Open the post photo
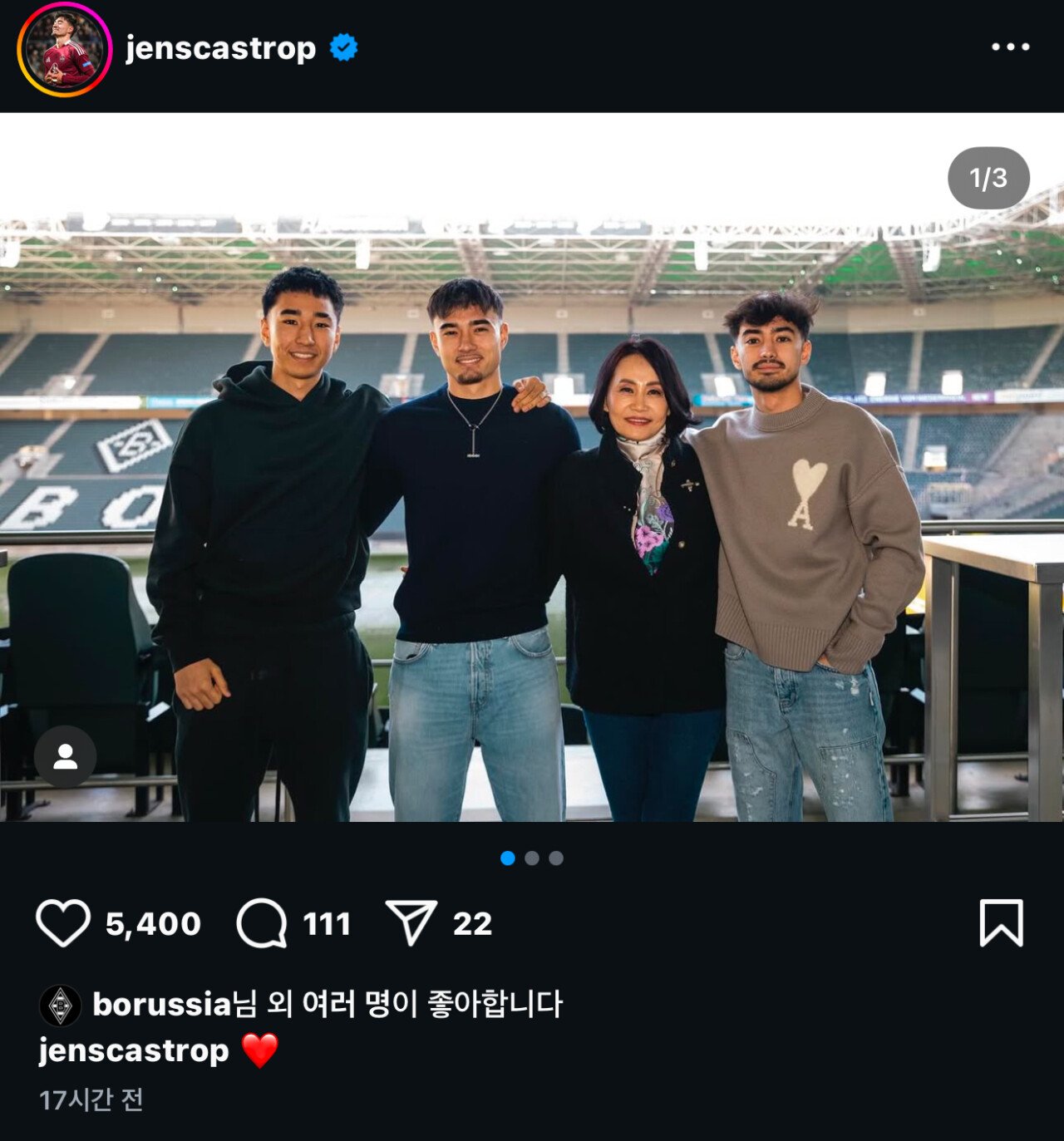 532,499
